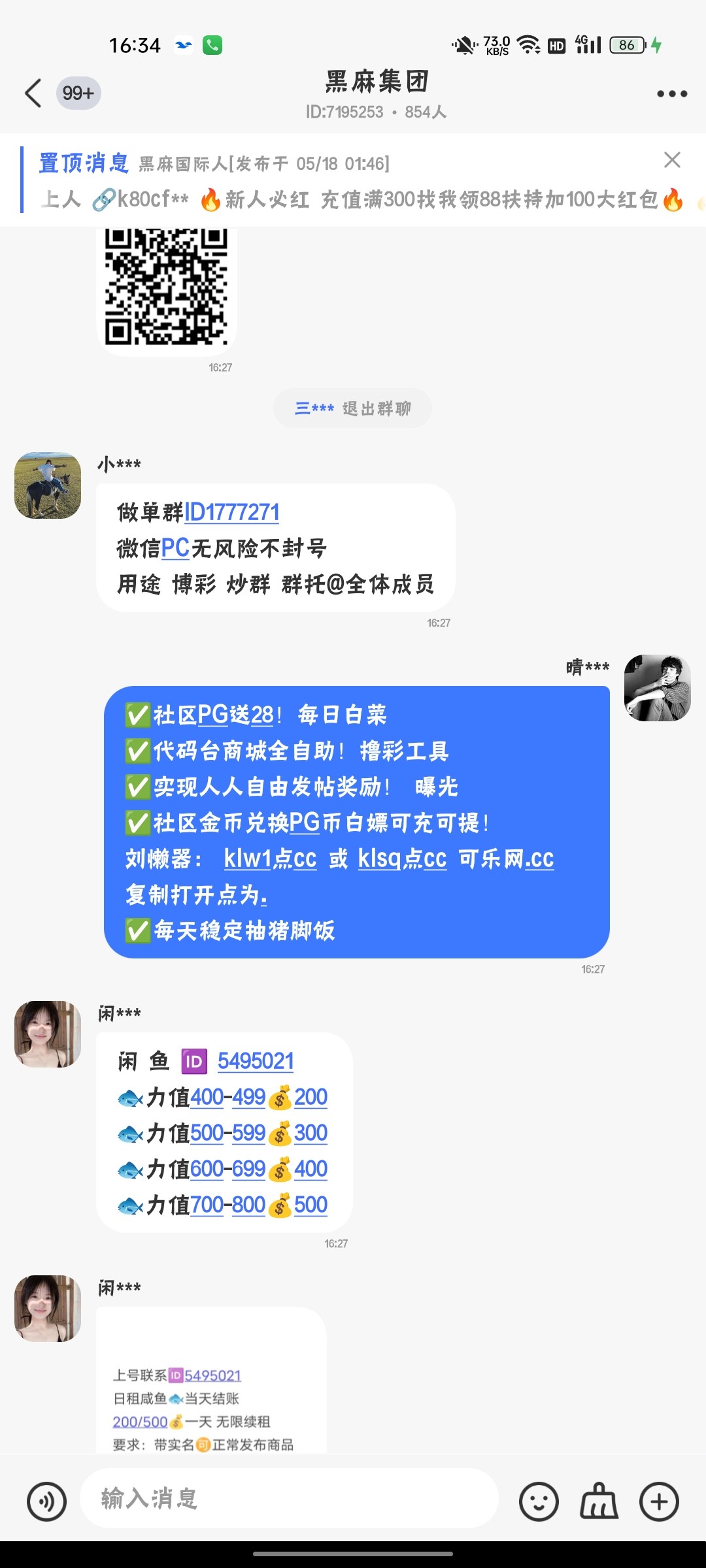Image resolution: width=706 pixels, height=1568 pixels.
Task: Tap the 99+ unread messages badge
Action: [78, 93]
